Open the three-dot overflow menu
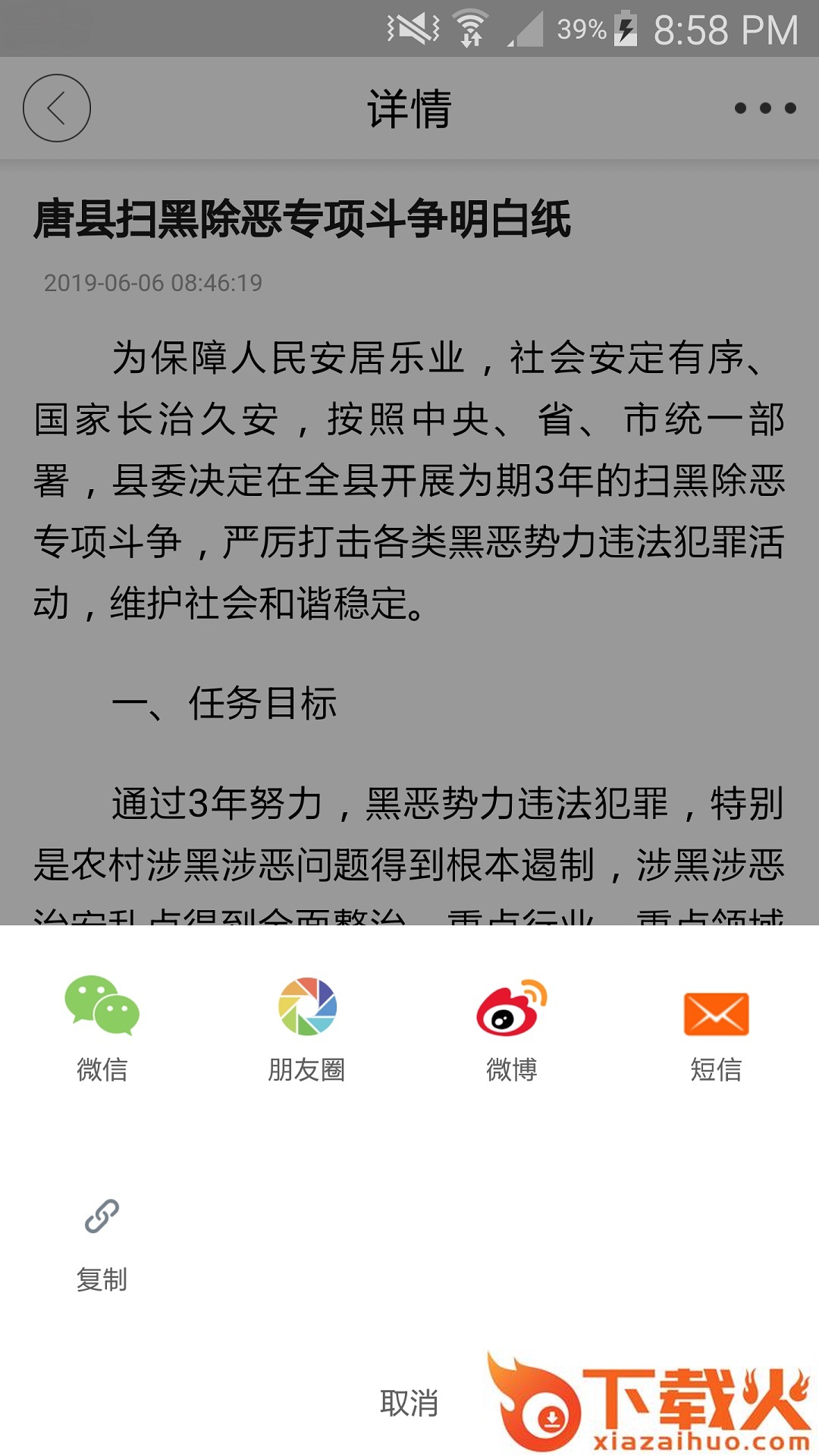The image size is (819, 1456). 764,108
